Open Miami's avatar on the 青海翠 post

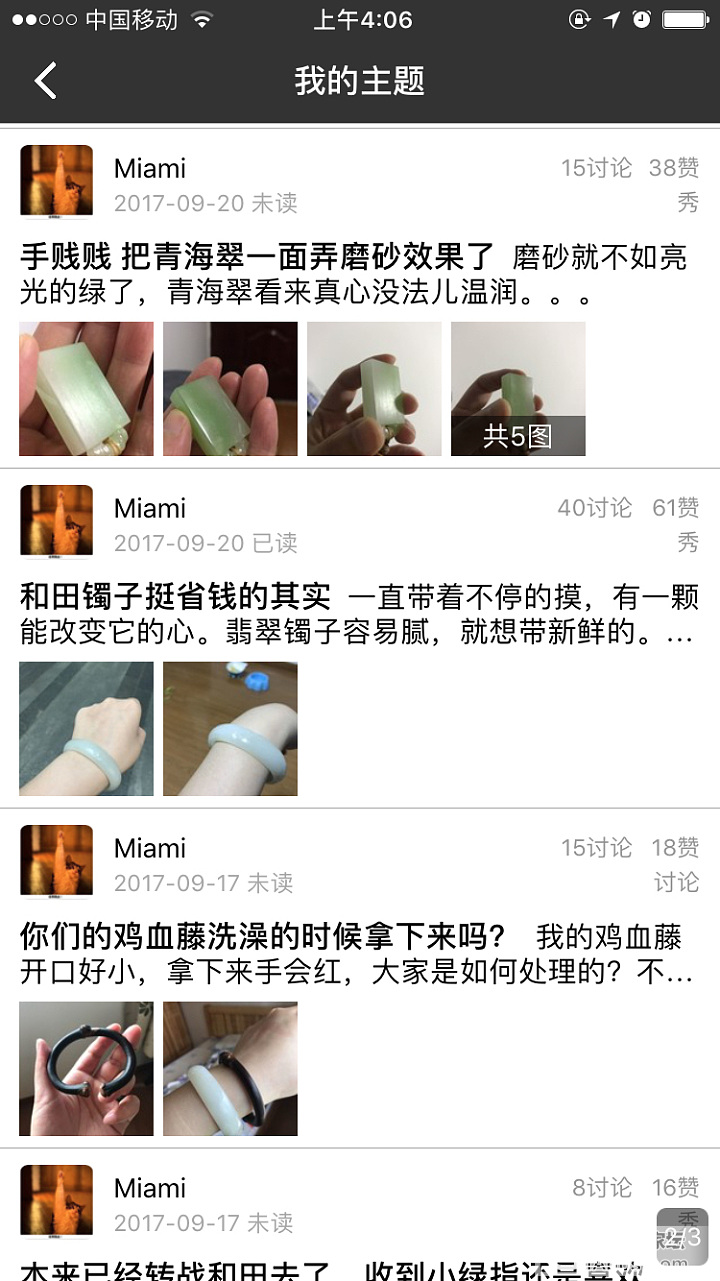(x=57, y=181)
